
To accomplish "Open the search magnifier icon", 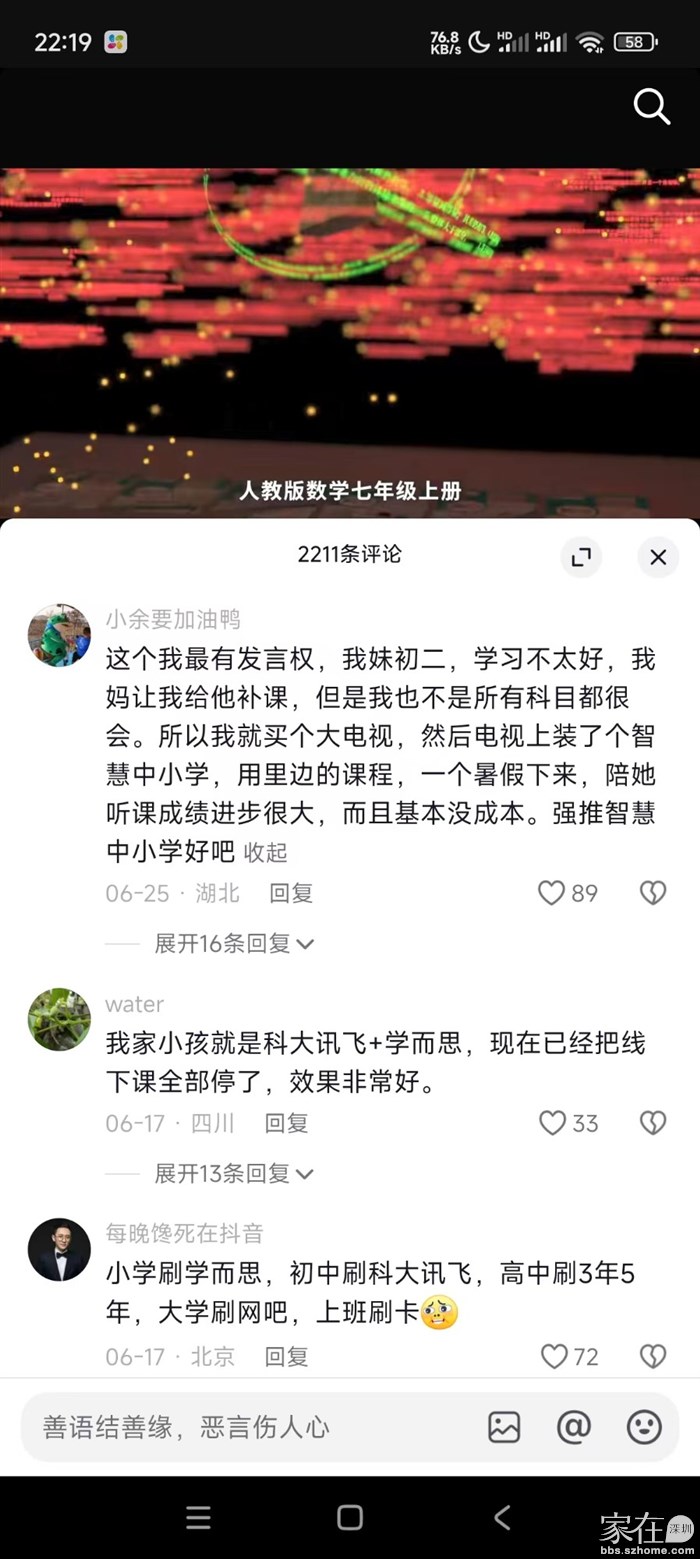I will [651, 106].
